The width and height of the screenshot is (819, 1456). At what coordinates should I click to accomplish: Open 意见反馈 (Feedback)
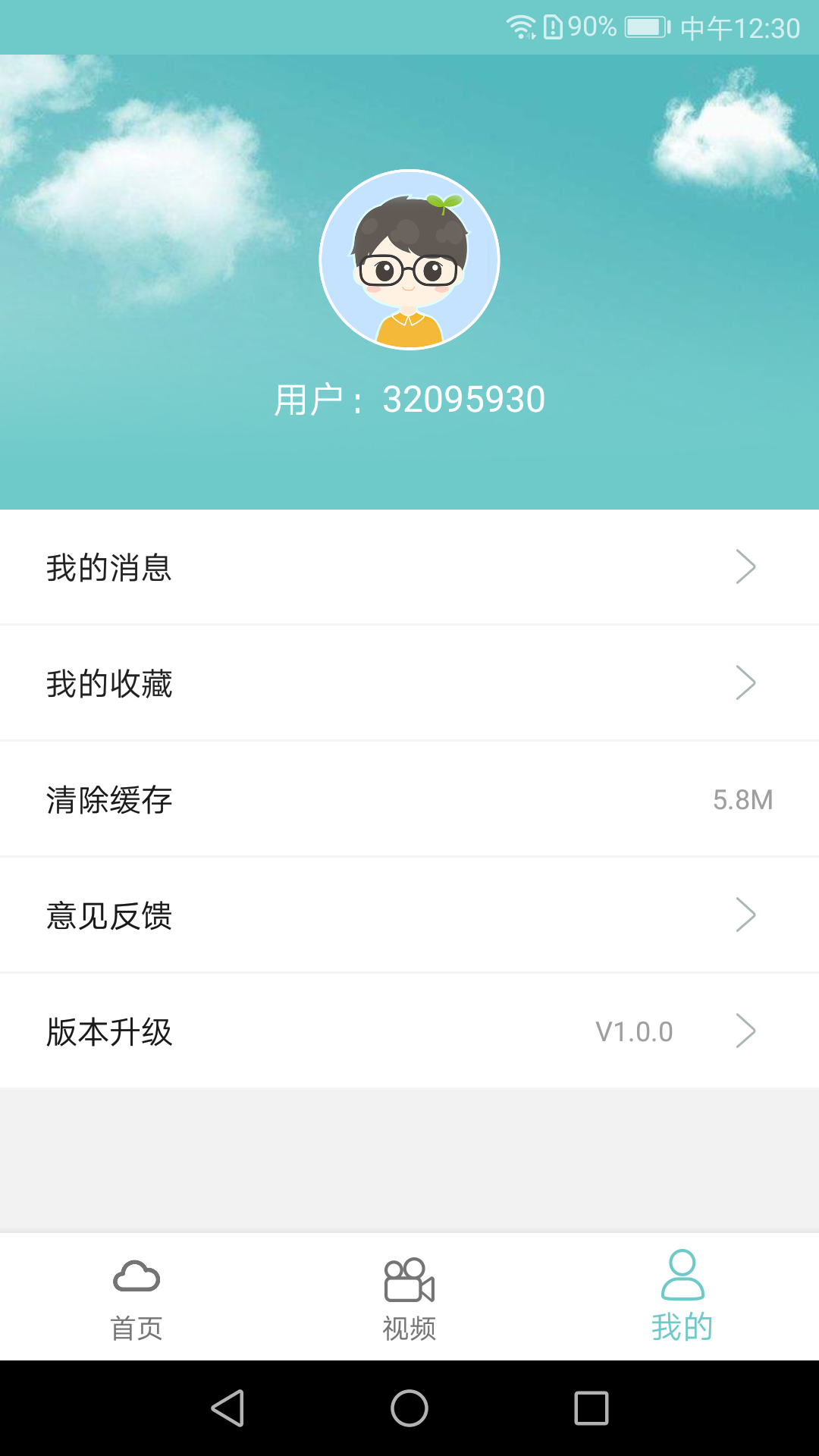pos(409,915)
